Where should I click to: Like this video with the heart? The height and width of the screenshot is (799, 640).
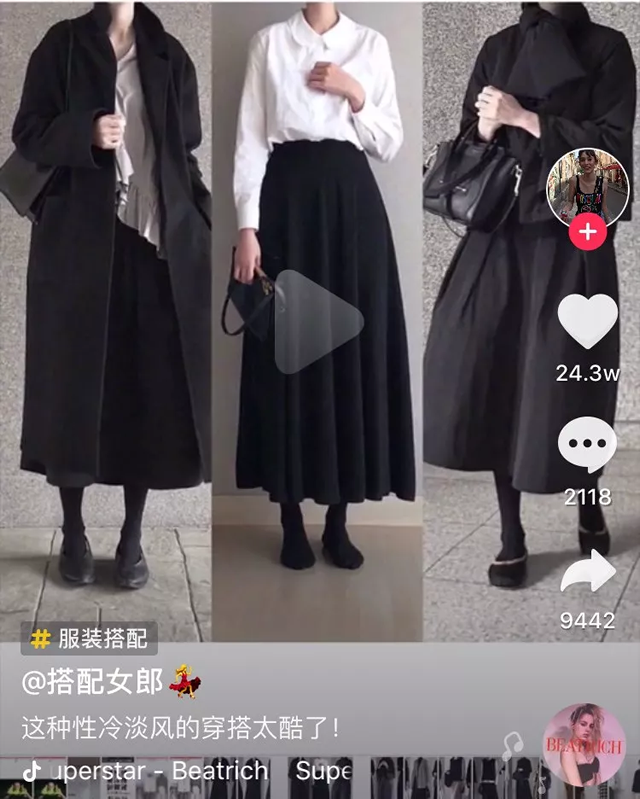coord(588,322)
